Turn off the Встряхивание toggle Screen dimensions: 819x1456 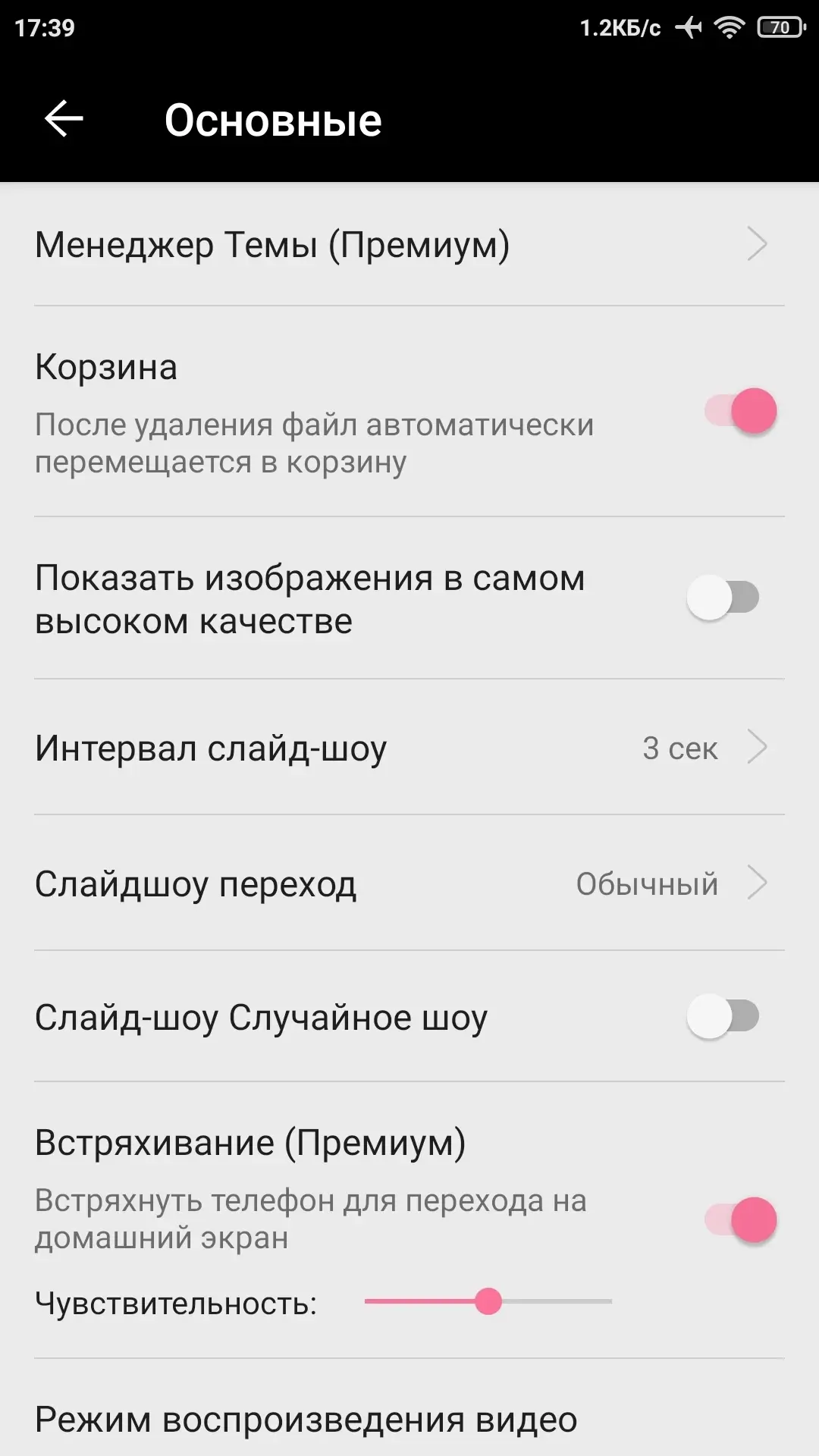(740, 1220)
